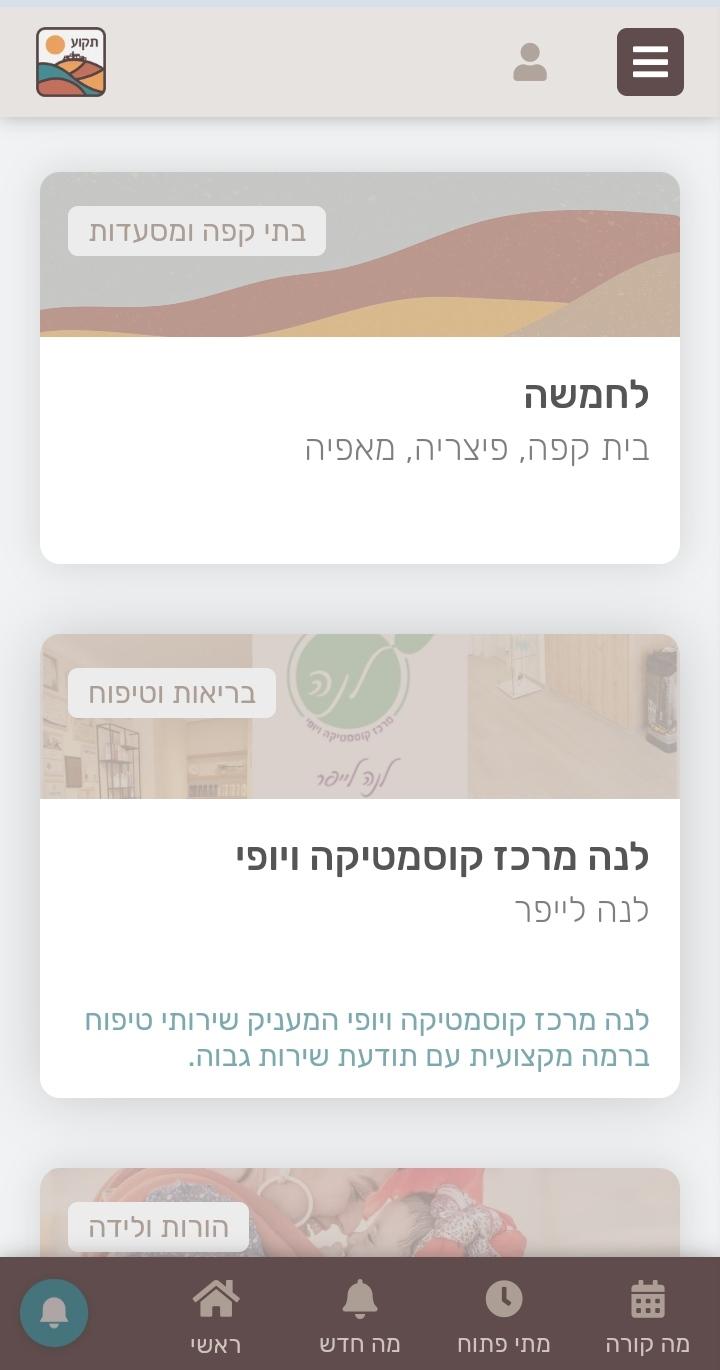The width and height of the screenshot is (720, 1370).
Task: Select the הורות ולידה category chip
Action: click(x=158, y=1227)
